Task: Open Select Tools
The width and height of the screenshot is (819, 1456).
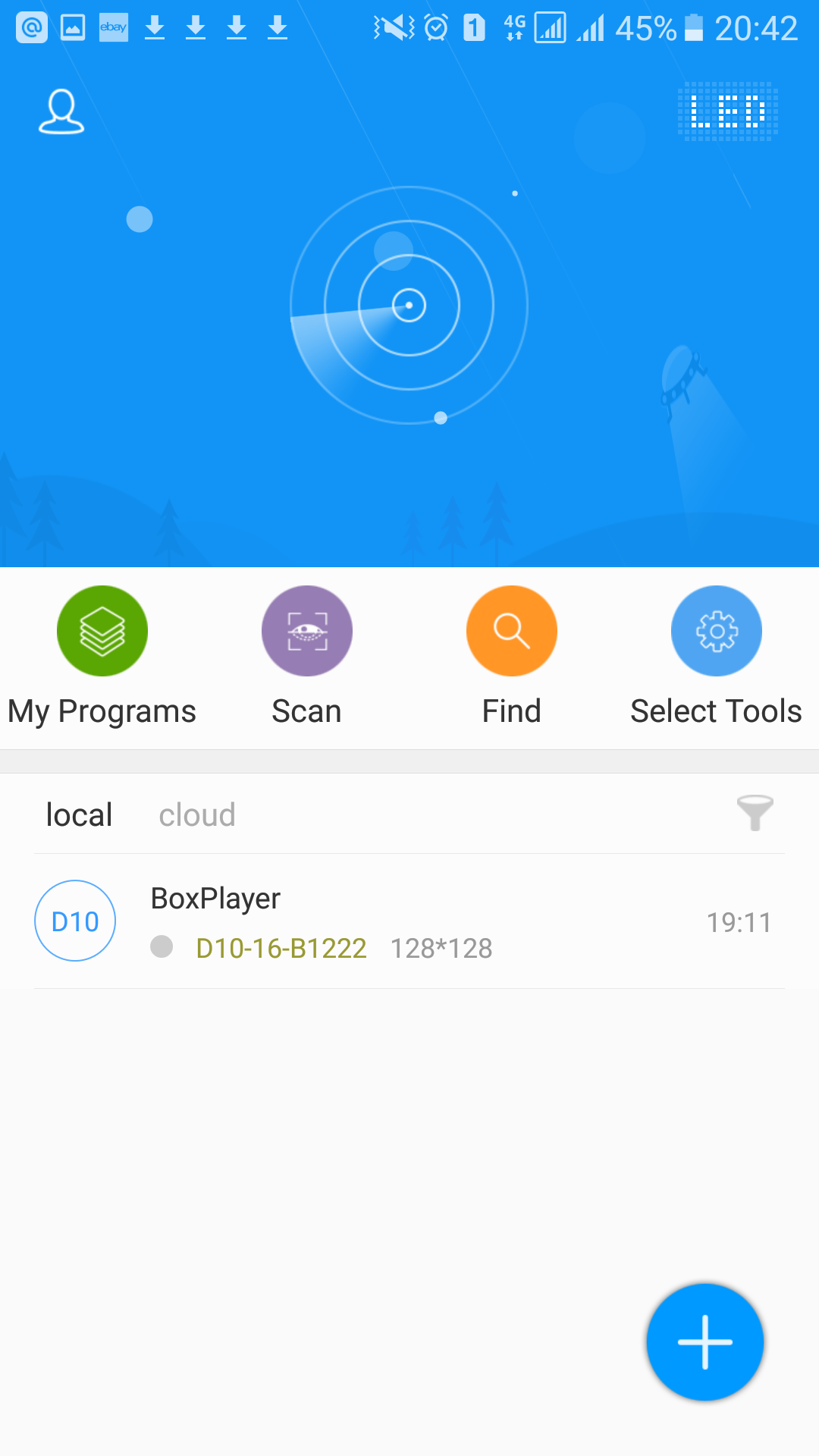Action: [716, 631]
